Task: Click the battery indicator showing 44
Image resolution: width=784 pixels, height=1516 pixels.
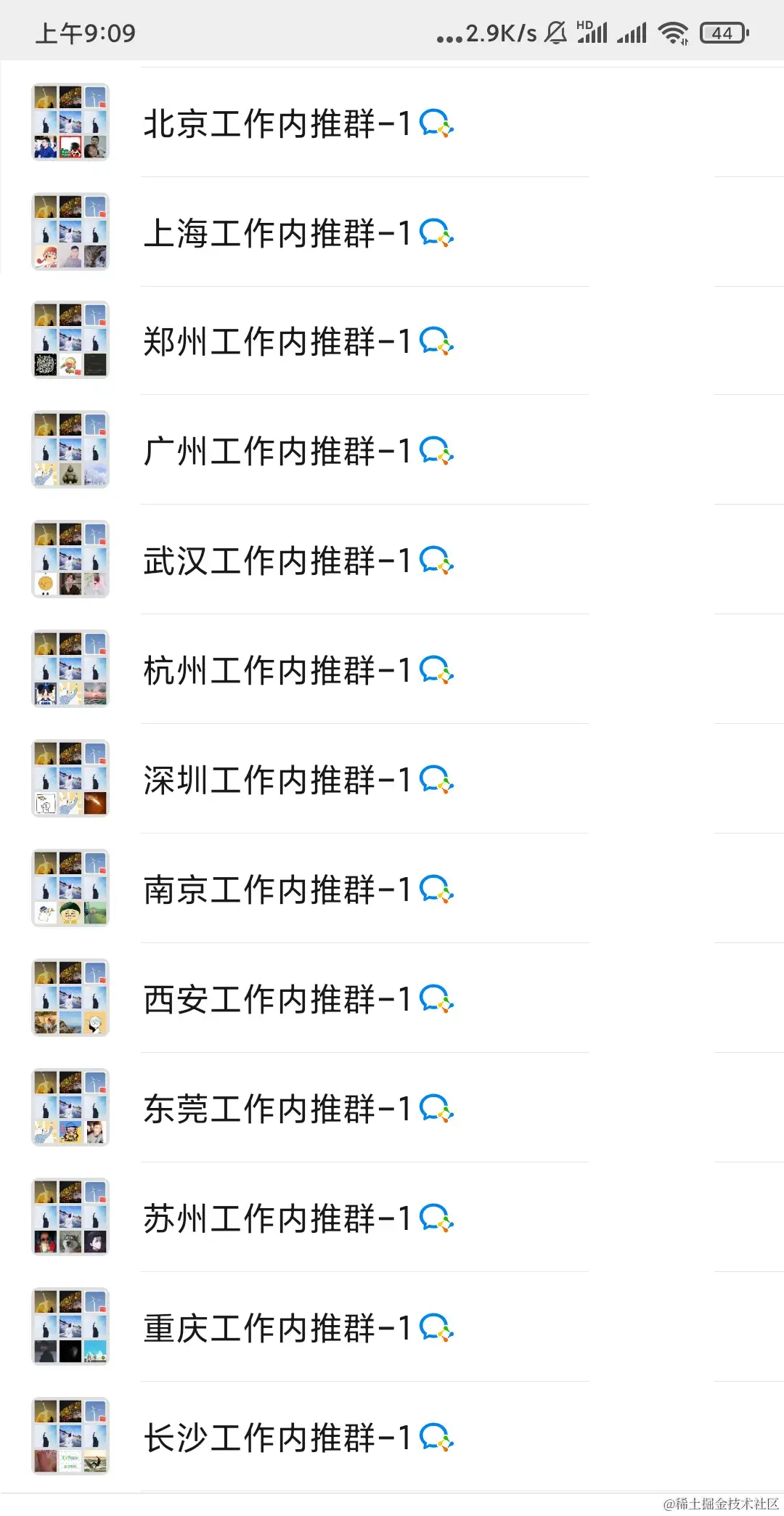Action: tap(723, 32)
